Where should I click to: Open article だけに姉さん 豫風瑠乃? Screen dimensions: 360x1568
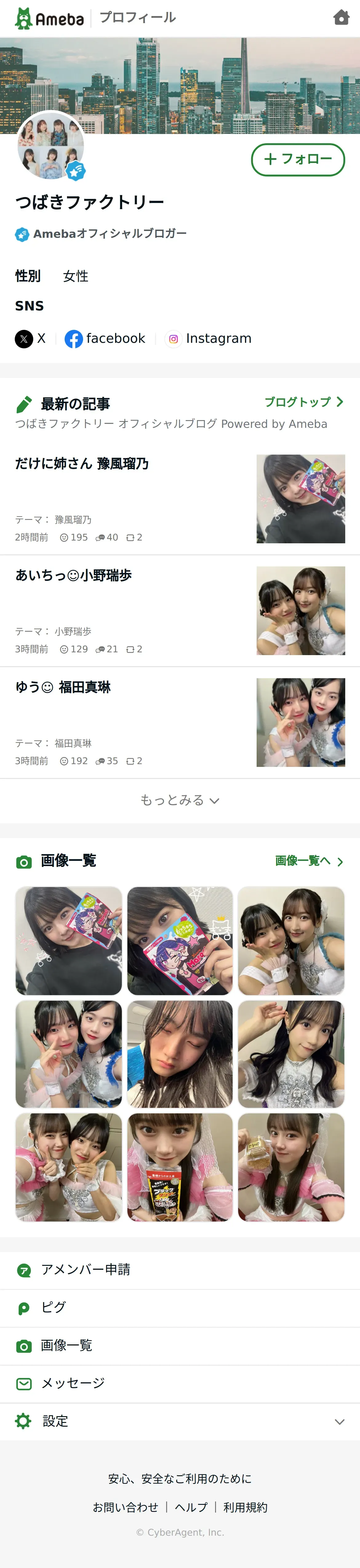pyautogui.click(x=180, y=499)
